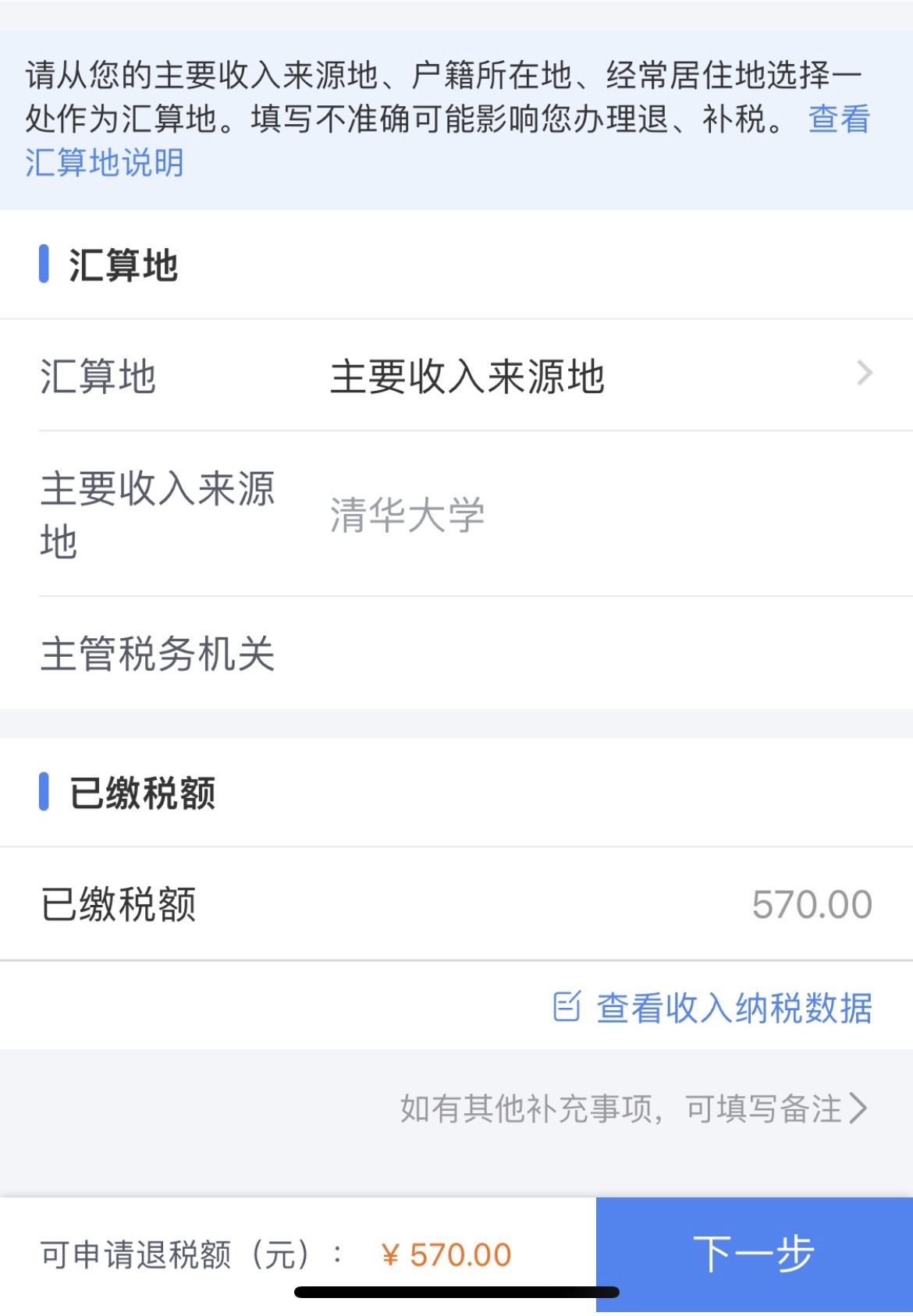Open the 查看汇算地说明 link
The image size is (913, 1316).
point(105,163)
